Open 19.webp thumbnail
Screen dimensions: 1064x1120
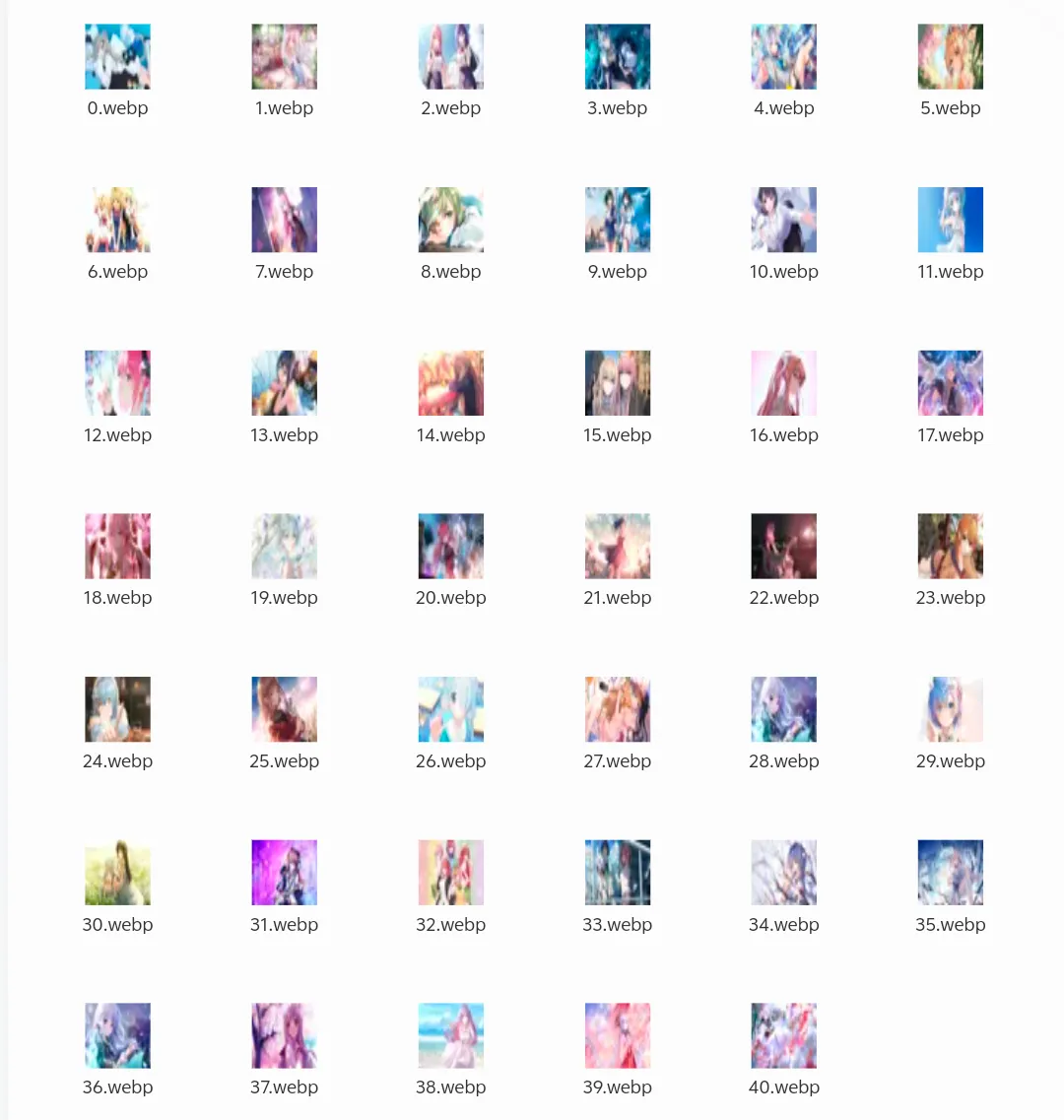pyautogui.click(x=285, y=546)
